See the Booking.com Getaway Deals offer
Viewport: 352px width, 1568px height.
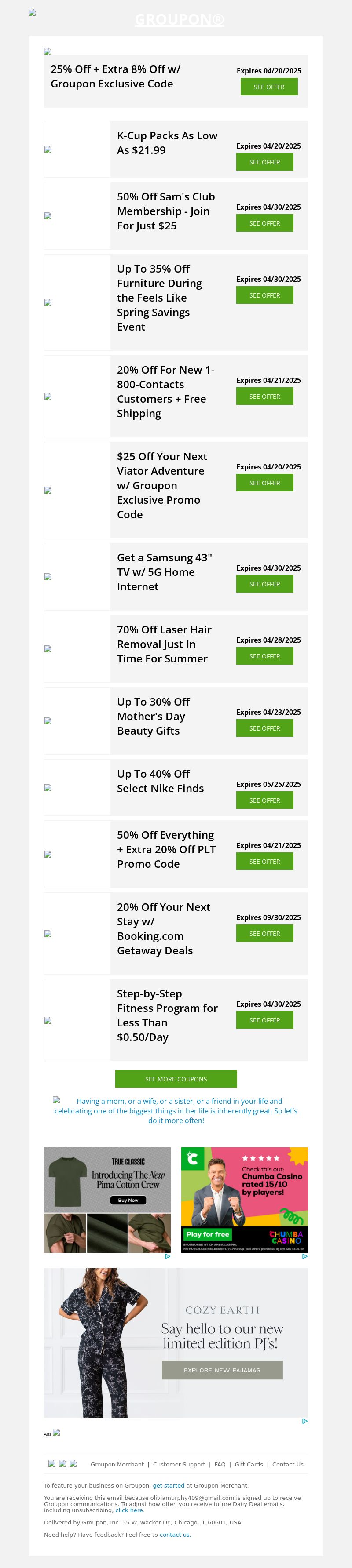pos(264,933)
